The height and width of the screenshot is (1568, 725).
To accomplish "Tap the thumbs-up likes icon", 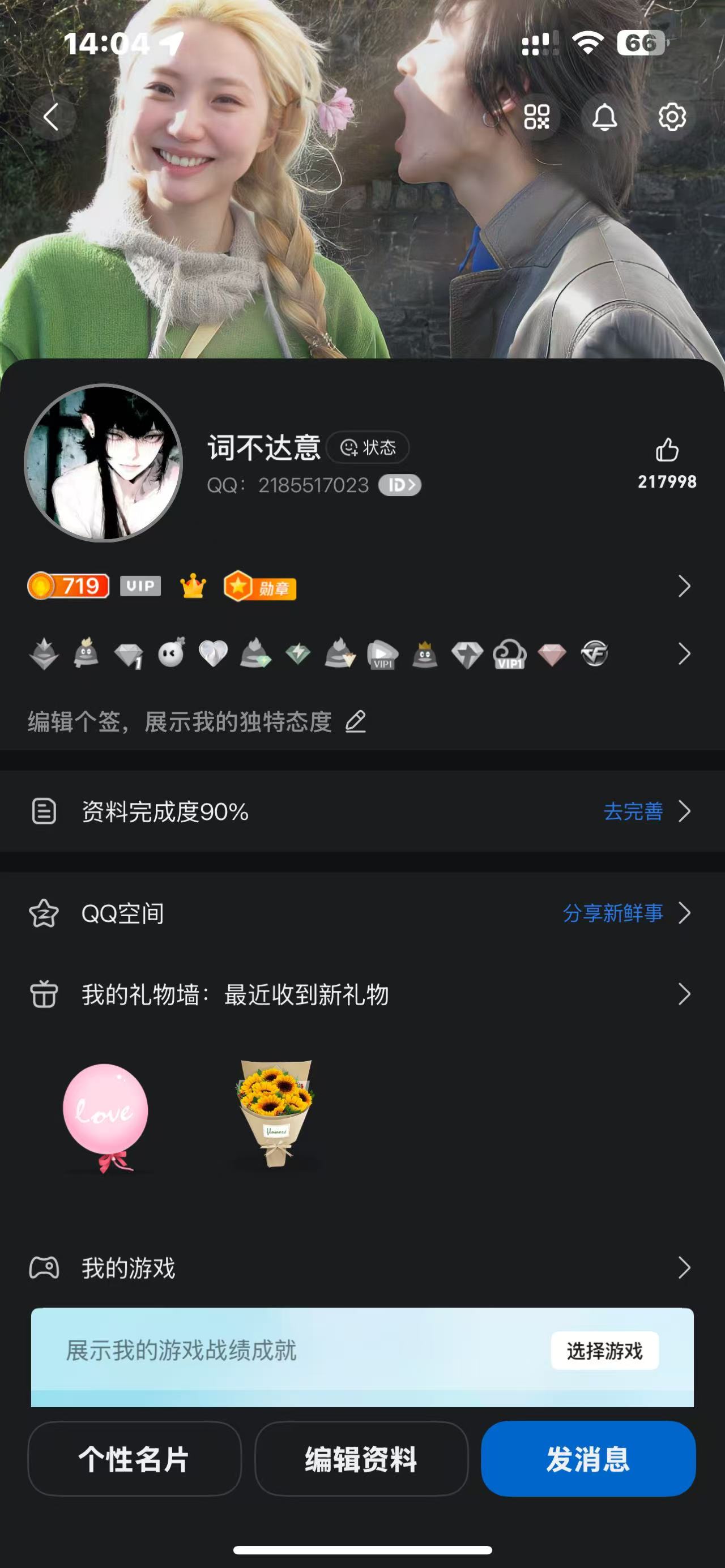I will tap(667, 451).
